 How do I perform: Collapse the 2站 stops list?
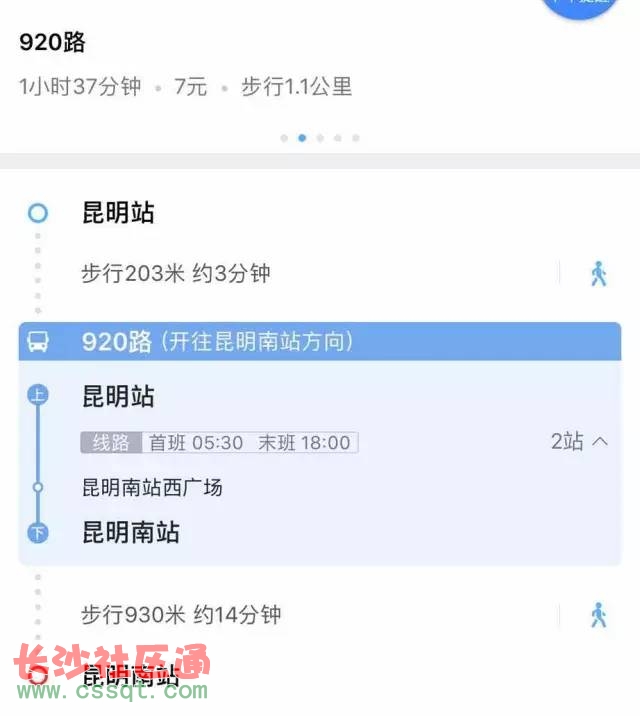pyautogui.click(x=580, y=441)
